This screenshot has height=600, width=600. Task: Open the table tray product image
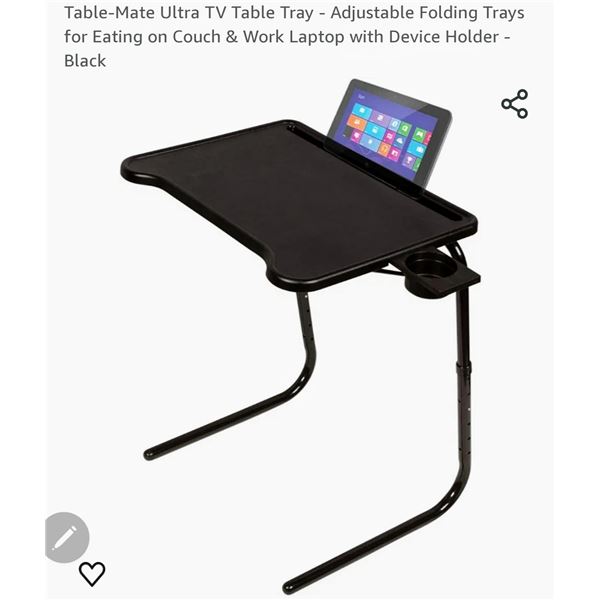[300, 330]
